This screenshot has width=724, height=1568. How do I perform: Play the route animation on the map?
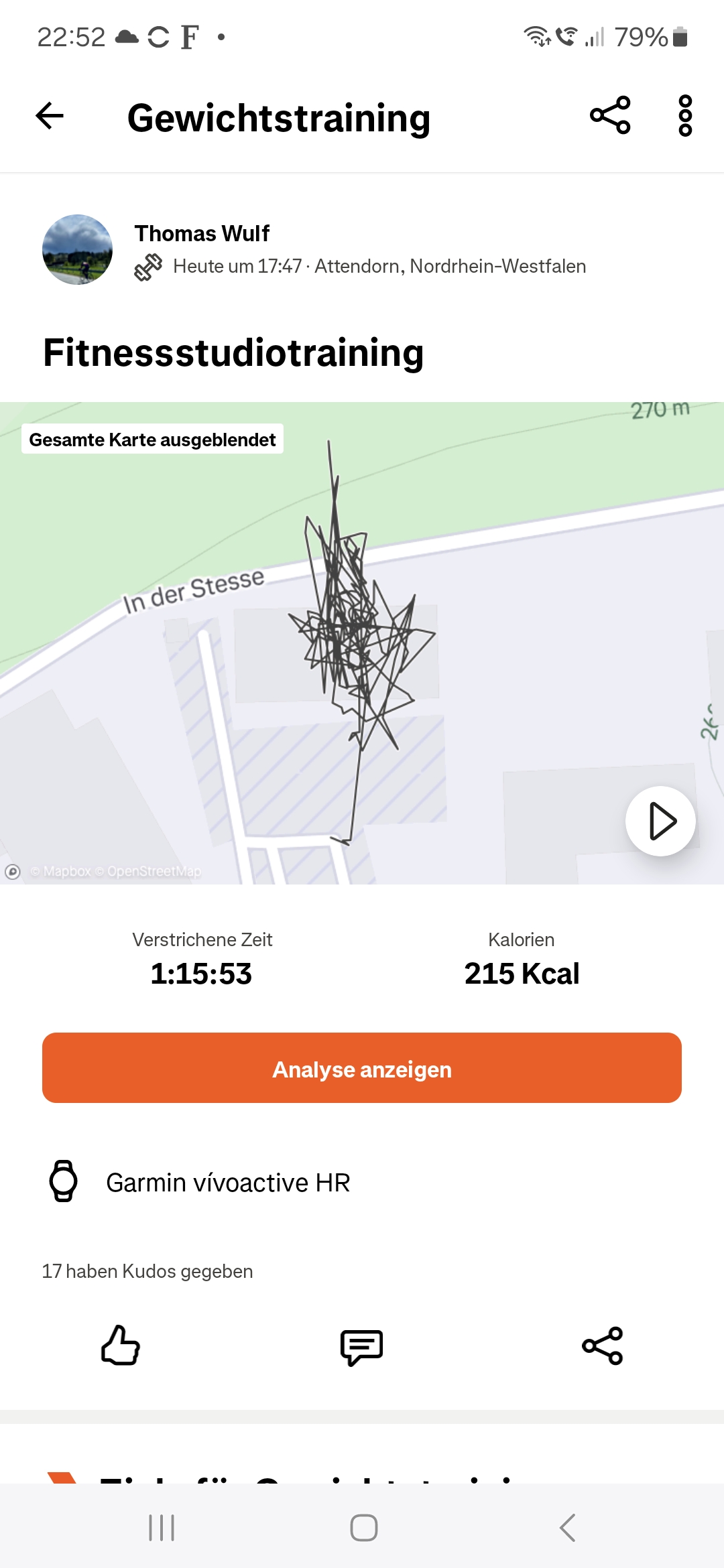[661, 821]
